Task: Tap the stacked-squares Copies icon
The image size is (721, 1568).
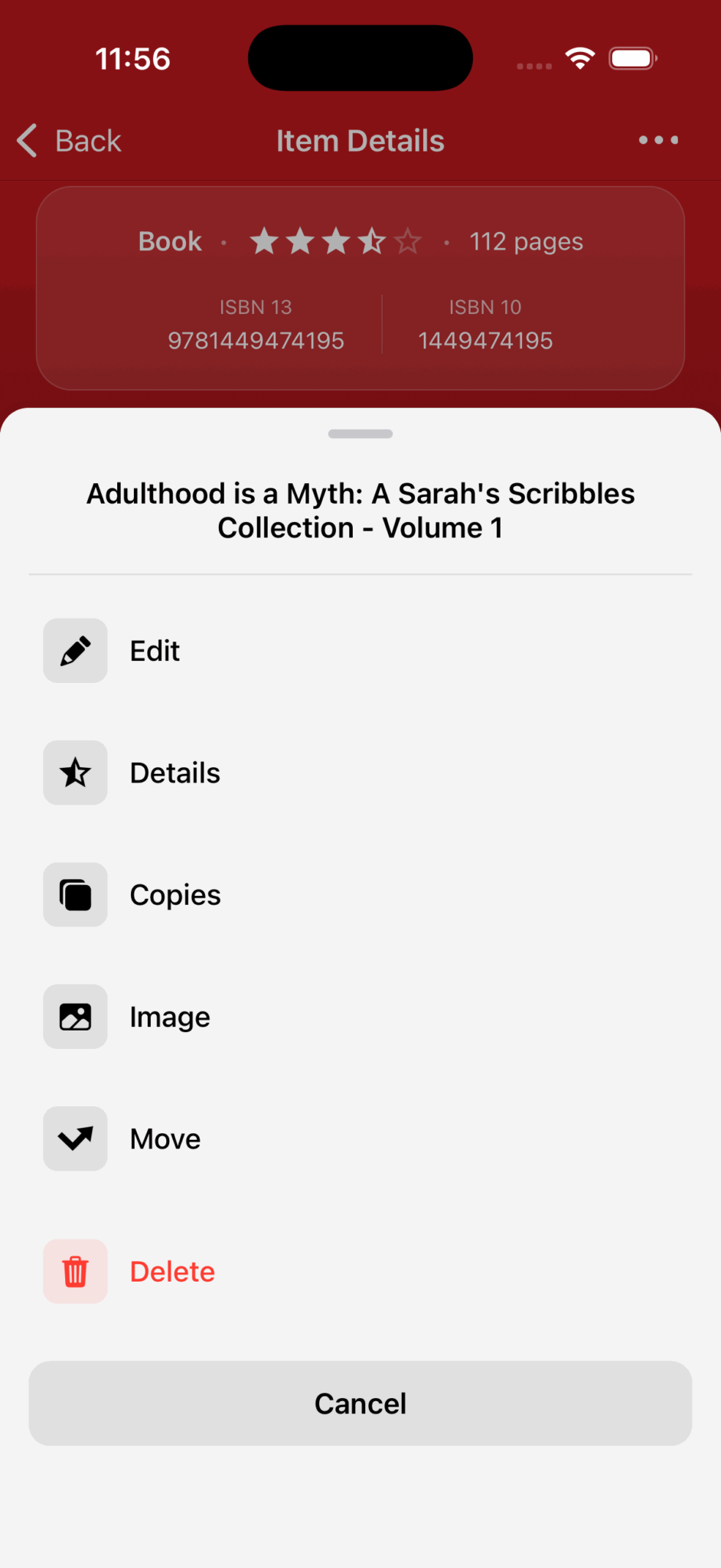Action: pyautogui.click(x=75, y=894)
